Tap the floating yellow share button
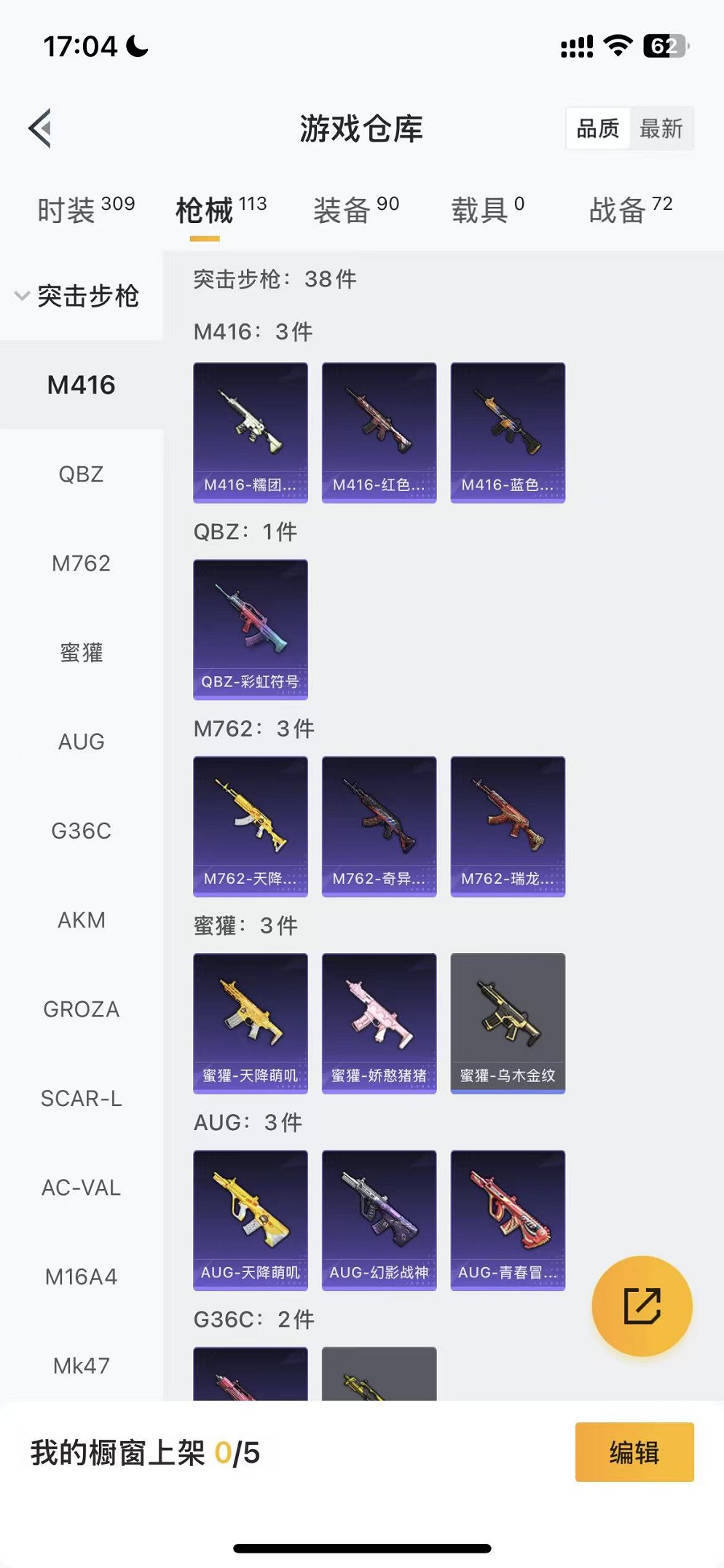724x1568 pixels. coord(642,1305)
